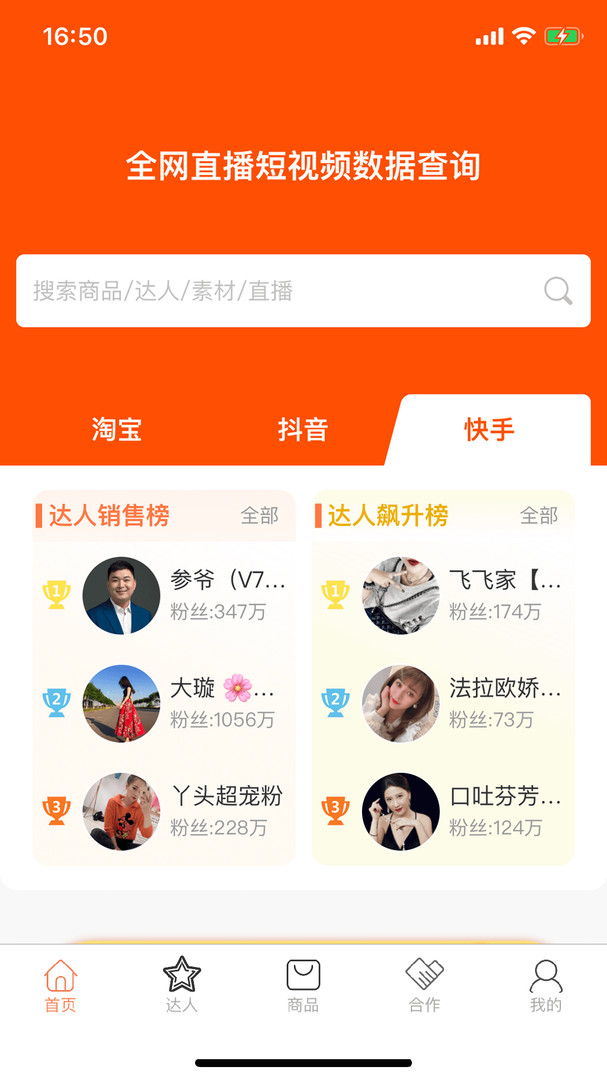Screen dimensions: 607x1080
Task: Open the 达人 bottom tab
Action: 182,986
